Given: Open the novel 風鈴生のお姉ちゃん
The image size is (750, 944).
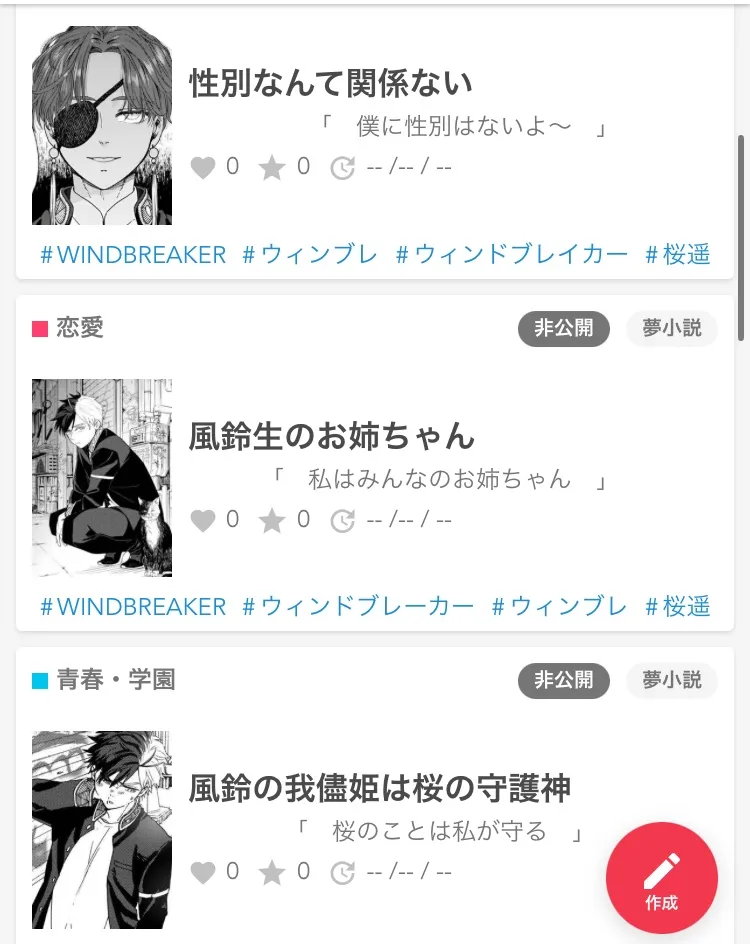Looking at the screenshot, I should pos(332,436).
